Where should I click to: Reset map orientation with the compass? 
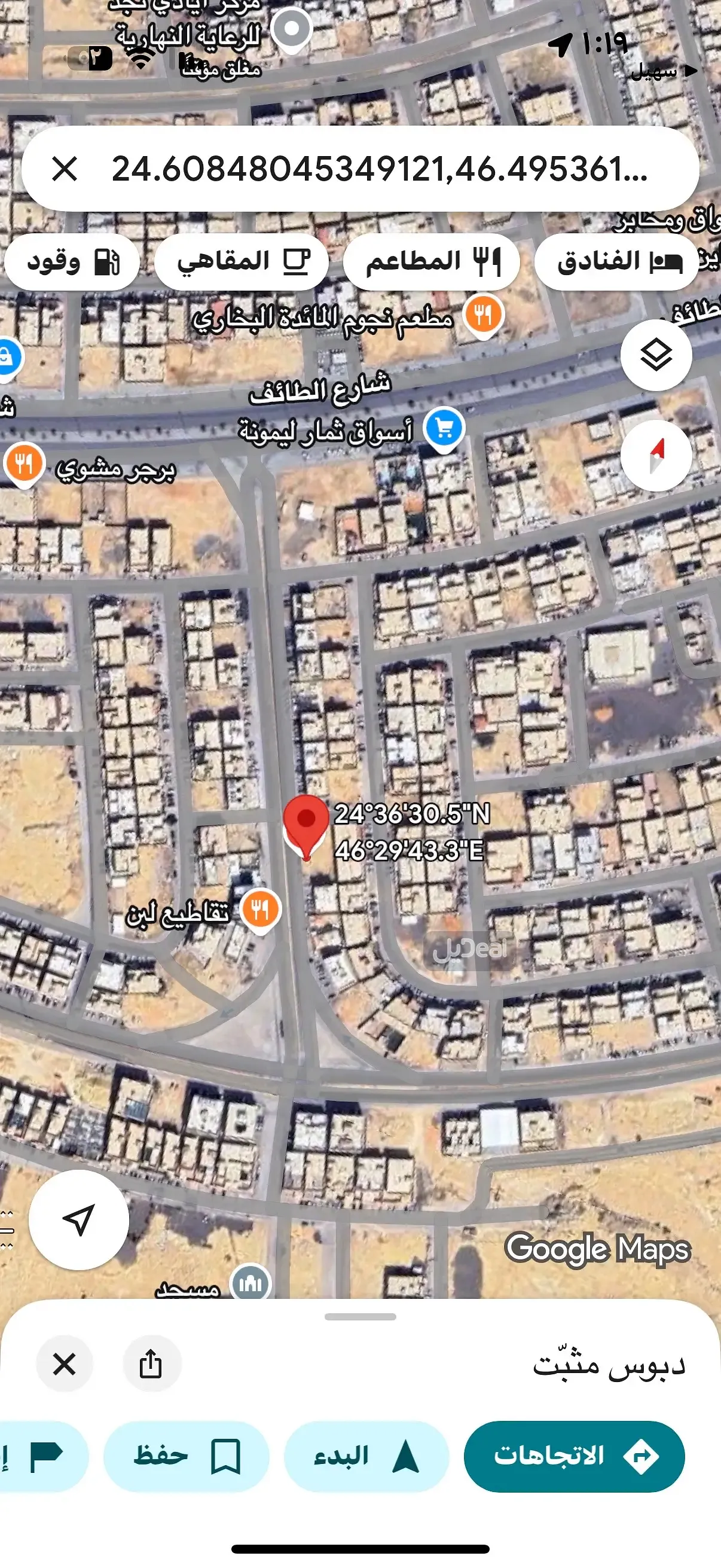[656, 455]
